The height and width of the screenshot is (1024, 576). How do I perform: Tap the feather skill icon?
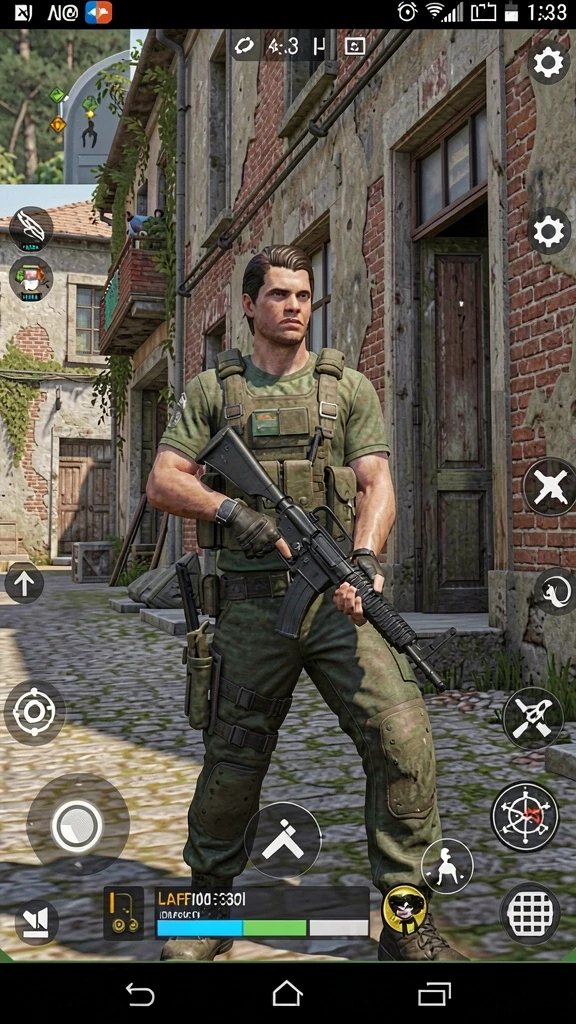click(31, 229)
